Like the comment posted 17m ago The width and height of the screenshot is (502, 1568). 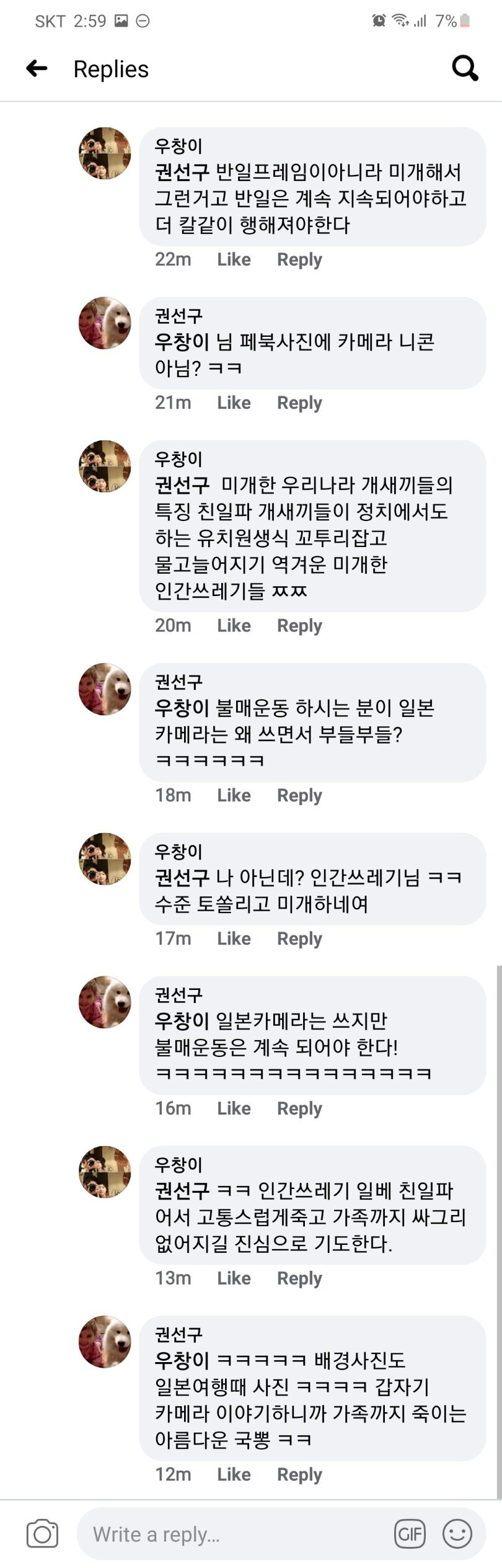(234, 938)
